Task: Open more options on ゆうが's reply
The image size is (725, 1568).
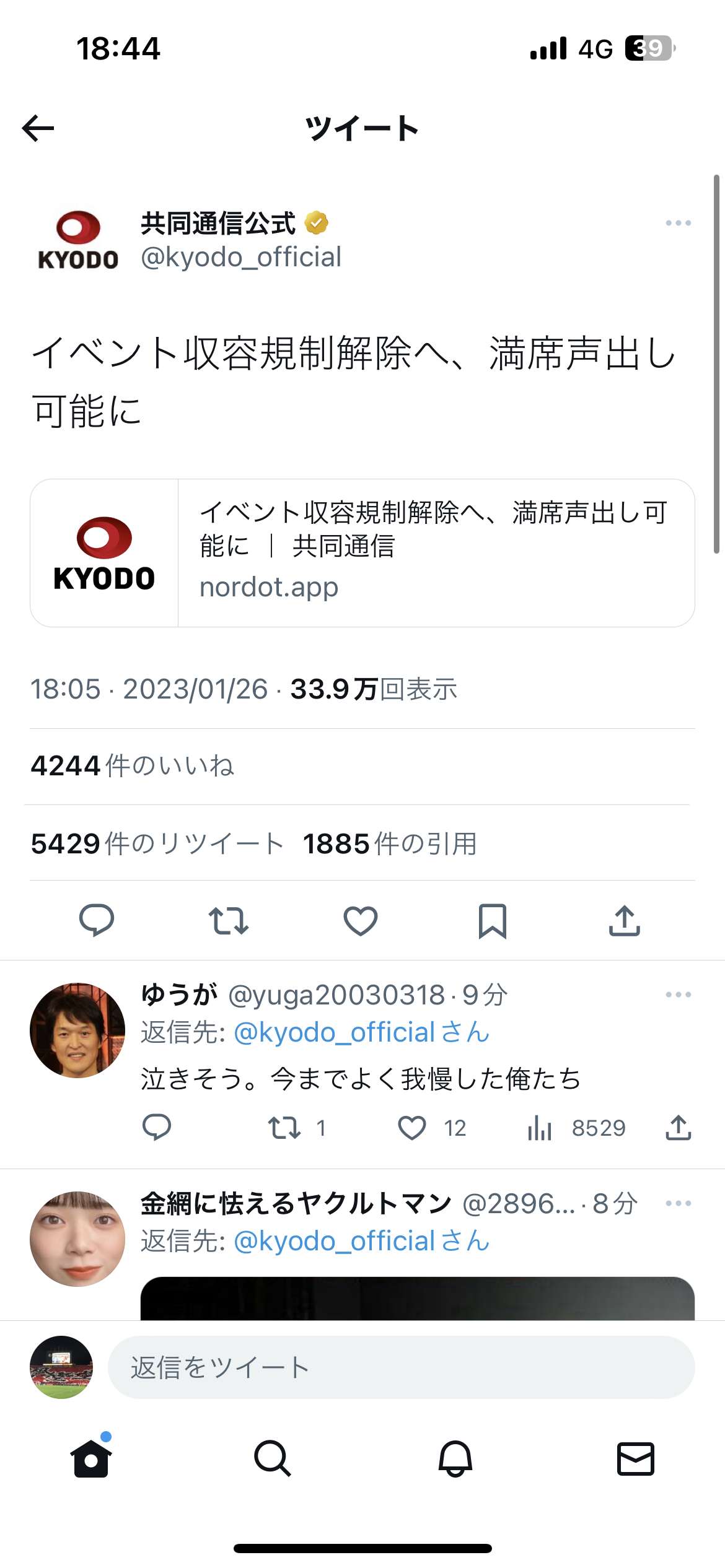Action: [x=678, y=995]
